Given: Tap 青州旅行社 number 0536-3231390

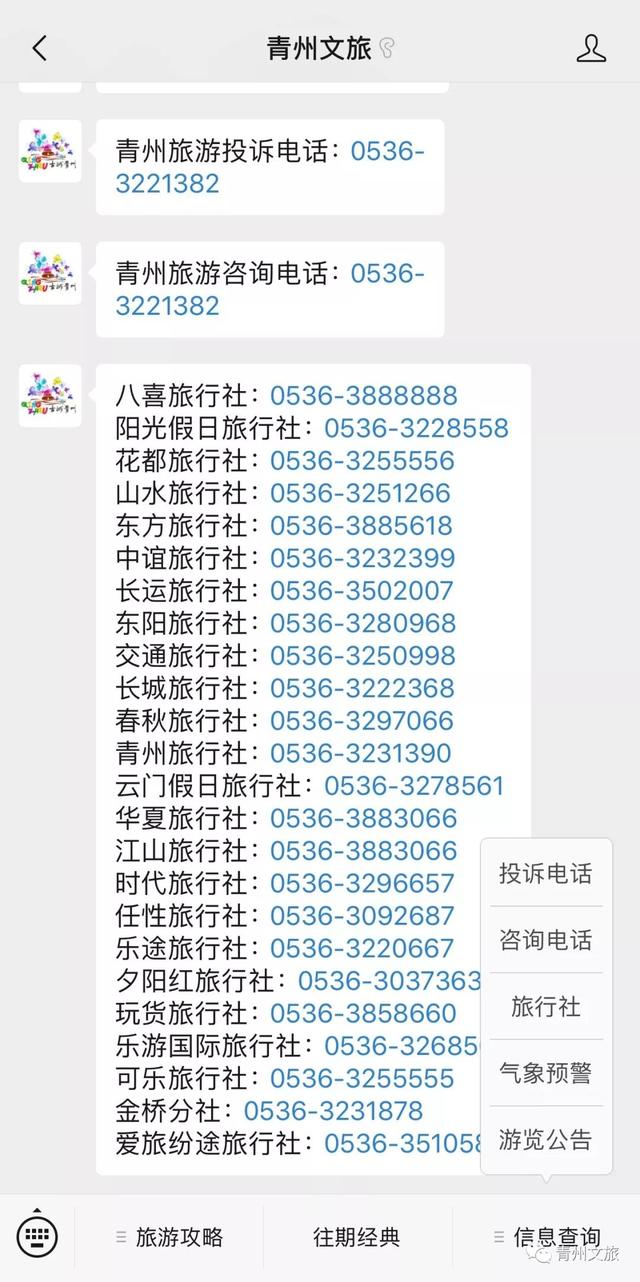Looking at the screenshot, I should [x=360, y=753].
